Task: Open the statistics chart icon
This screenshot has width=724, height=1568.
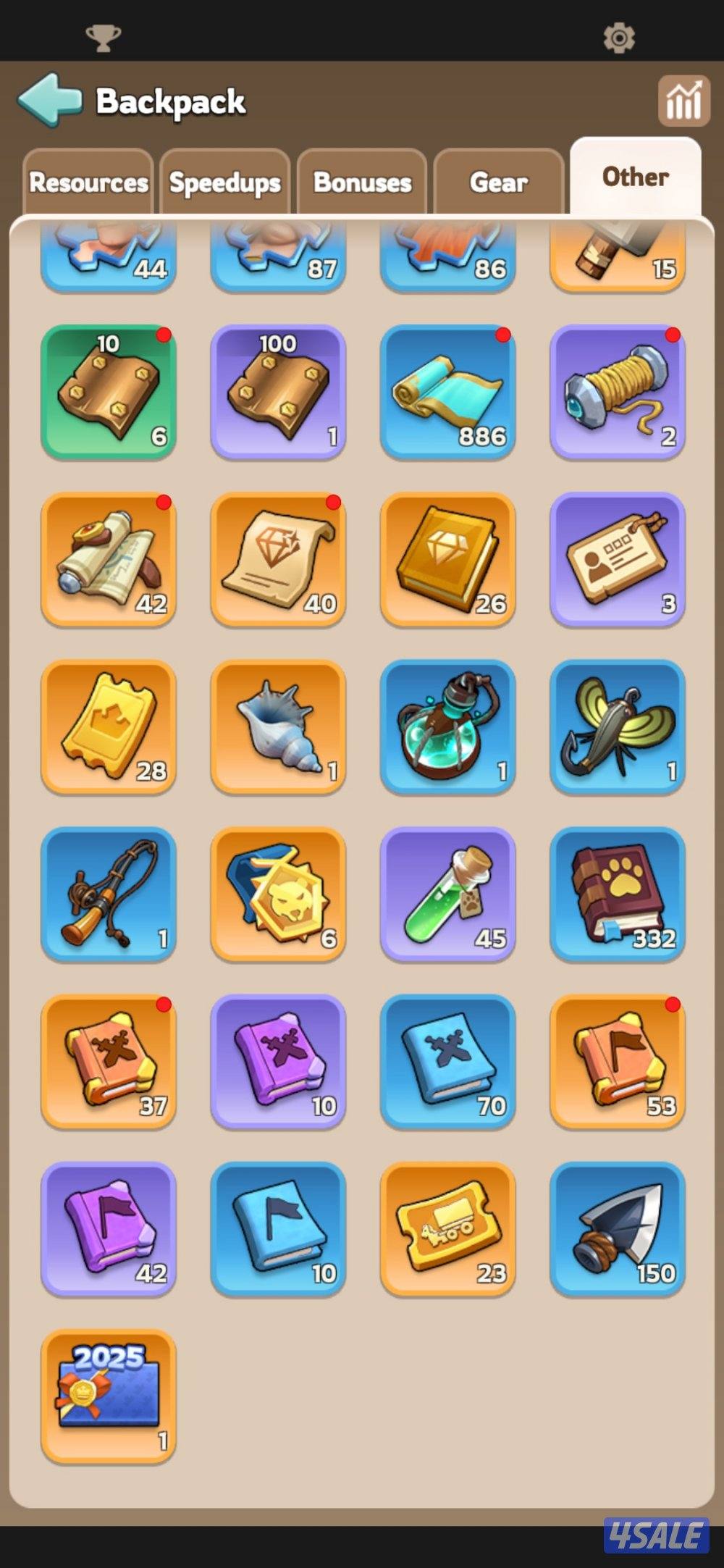Action: [x=683, y=101]
